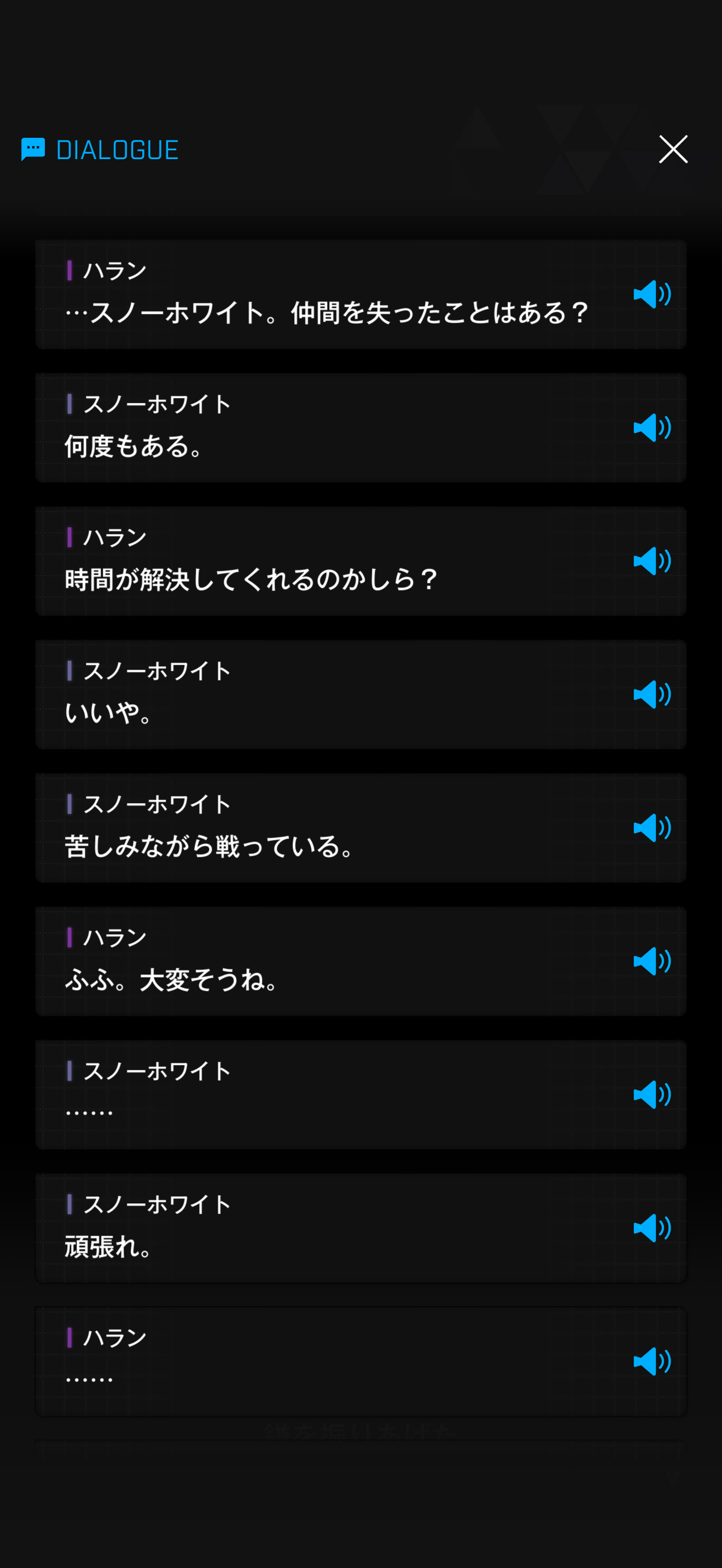Image resolution: width=722 pixels, height=1568 pixels.
Task: Play audio of スノーホワイト's 何度もある。 line
Action: point(651,428)
